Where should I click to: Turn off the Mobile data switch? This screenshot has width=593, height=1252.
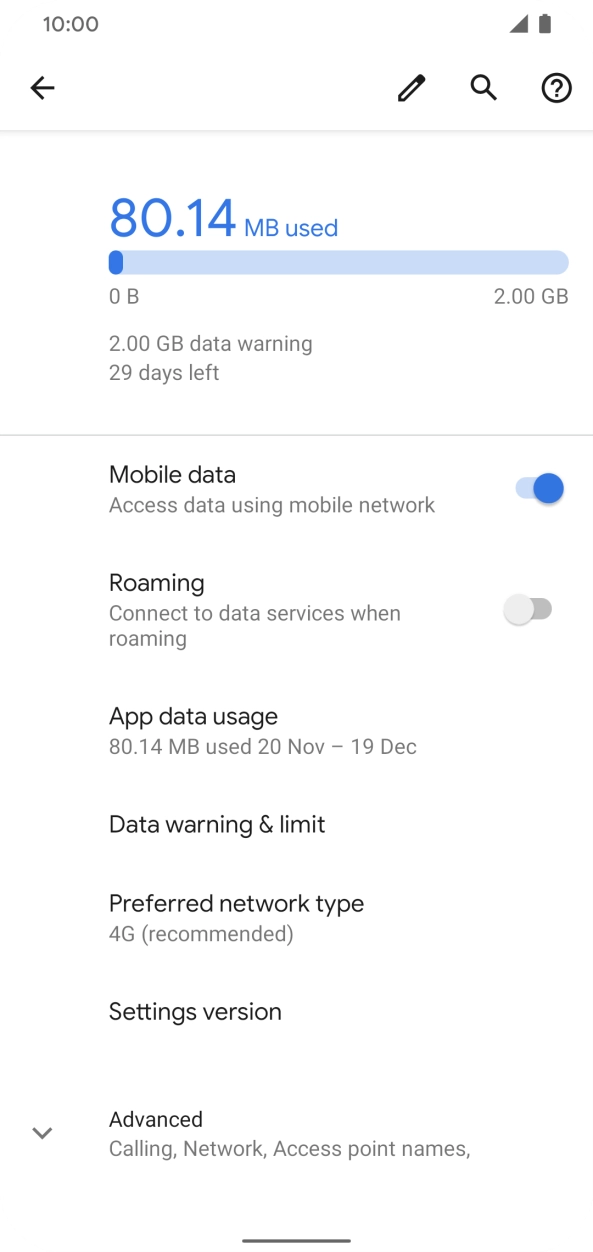pyautogui.click(x=539, y=489)
